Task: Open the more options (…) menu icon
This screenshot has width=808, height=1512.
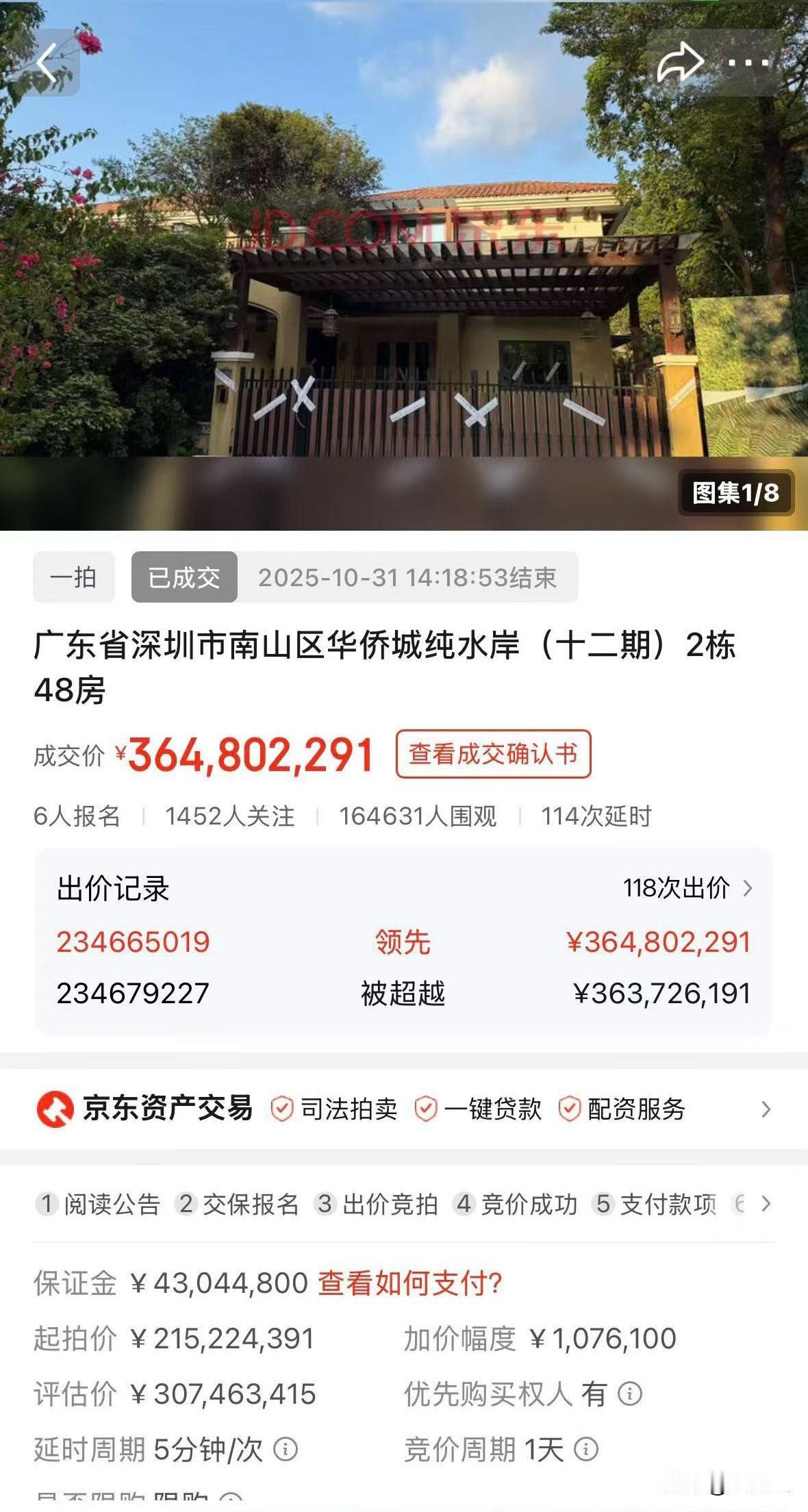Action: click(746, 63)
